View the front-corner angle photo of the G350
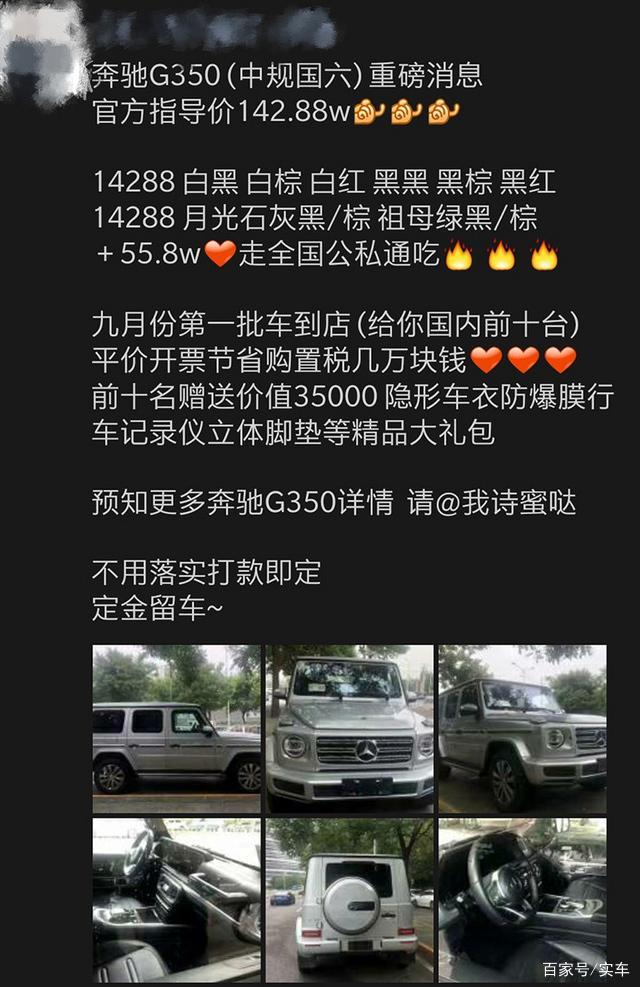The width and height of the screenshot is (640, 987). tap(522, 728)
